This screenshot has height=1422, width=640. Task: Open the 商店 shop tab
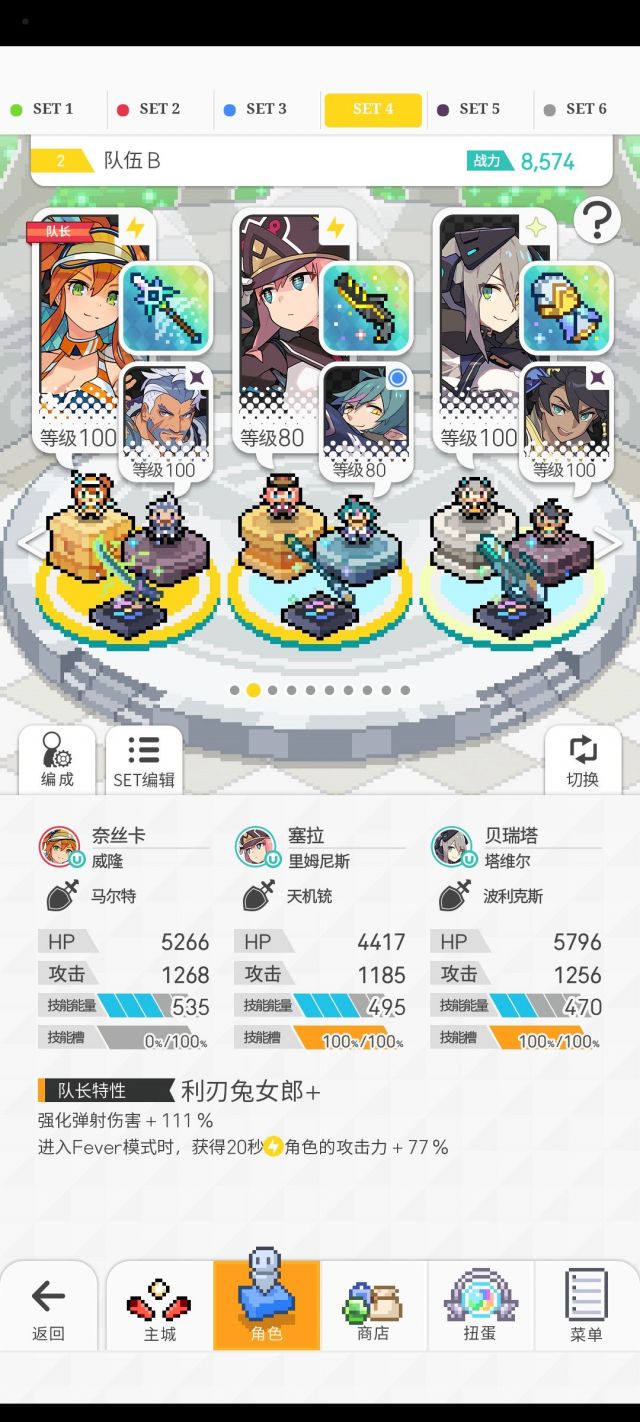coord(373,1308)
